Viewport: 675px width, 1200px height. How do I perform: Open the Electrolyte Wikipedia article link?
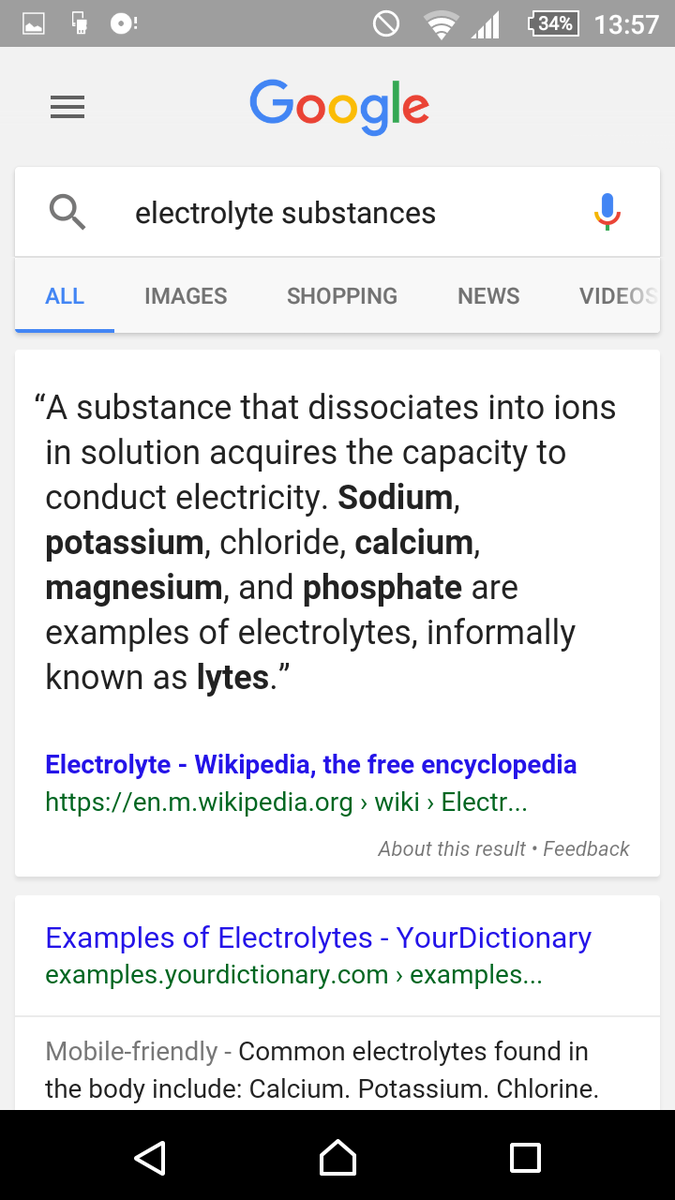(311, 765)
